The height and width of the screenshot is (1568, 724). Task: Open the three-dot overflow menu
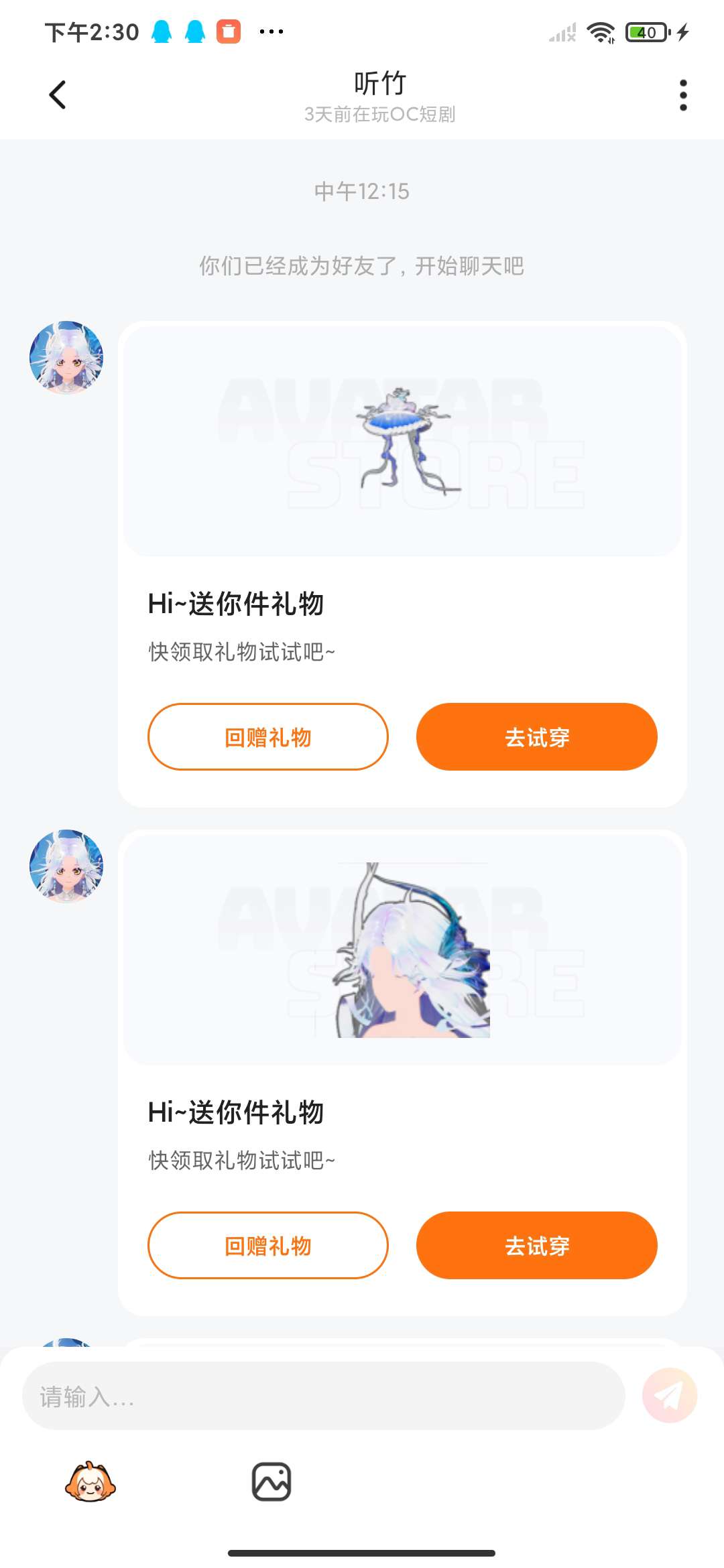[x=682, y=95]
